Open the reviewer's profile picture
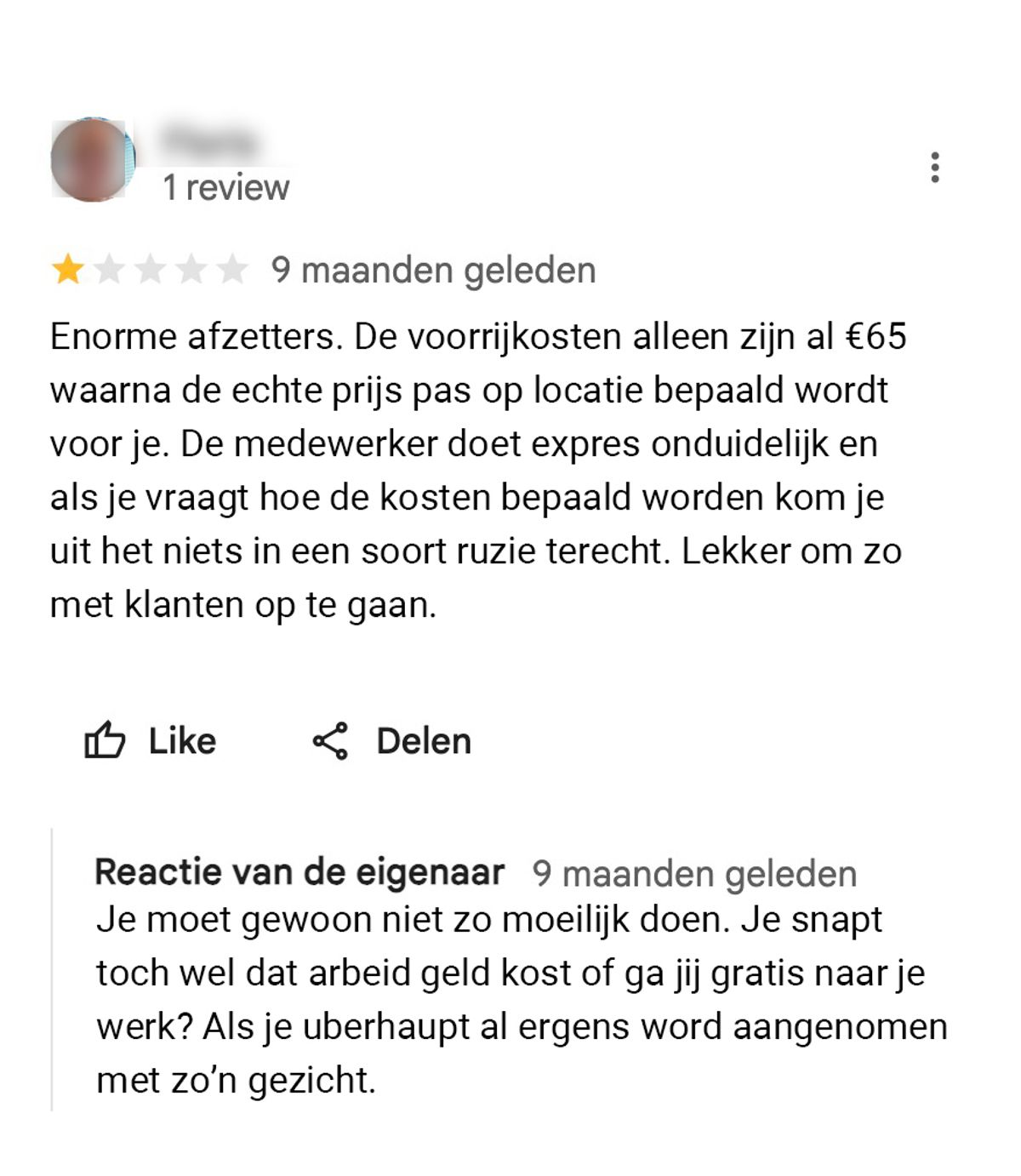The height and width of the screenshot is (1176, 1021). coord(92,160)
